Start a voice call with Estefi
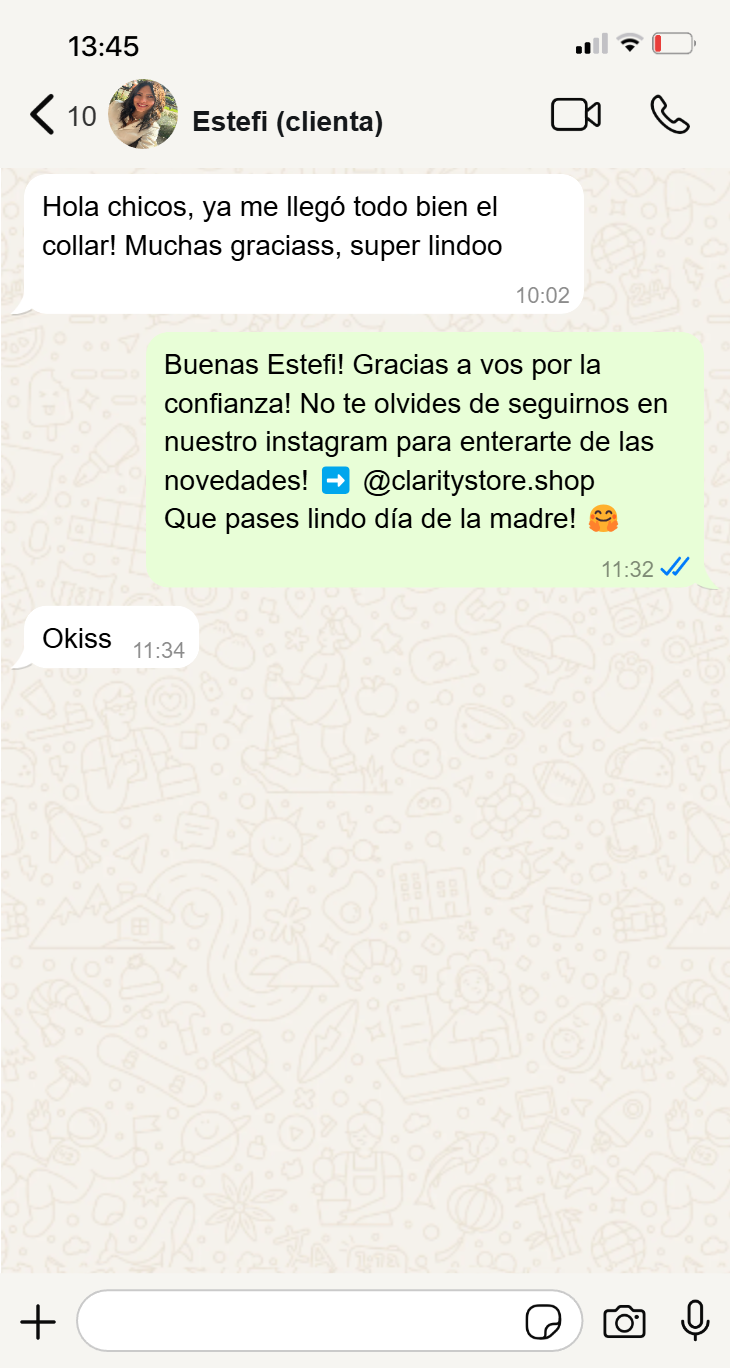 coord(669,115)
